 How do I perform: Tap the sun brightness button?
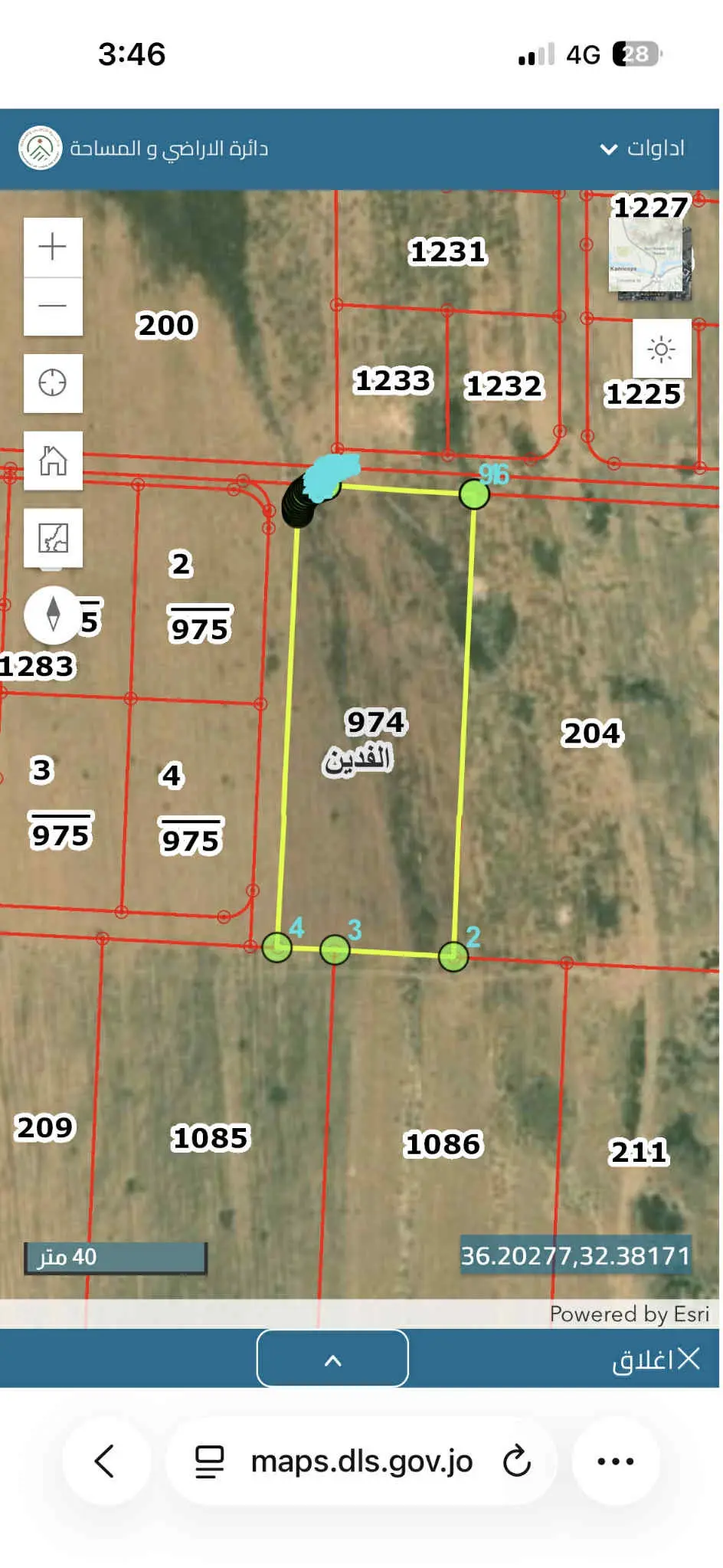[662, 349]
